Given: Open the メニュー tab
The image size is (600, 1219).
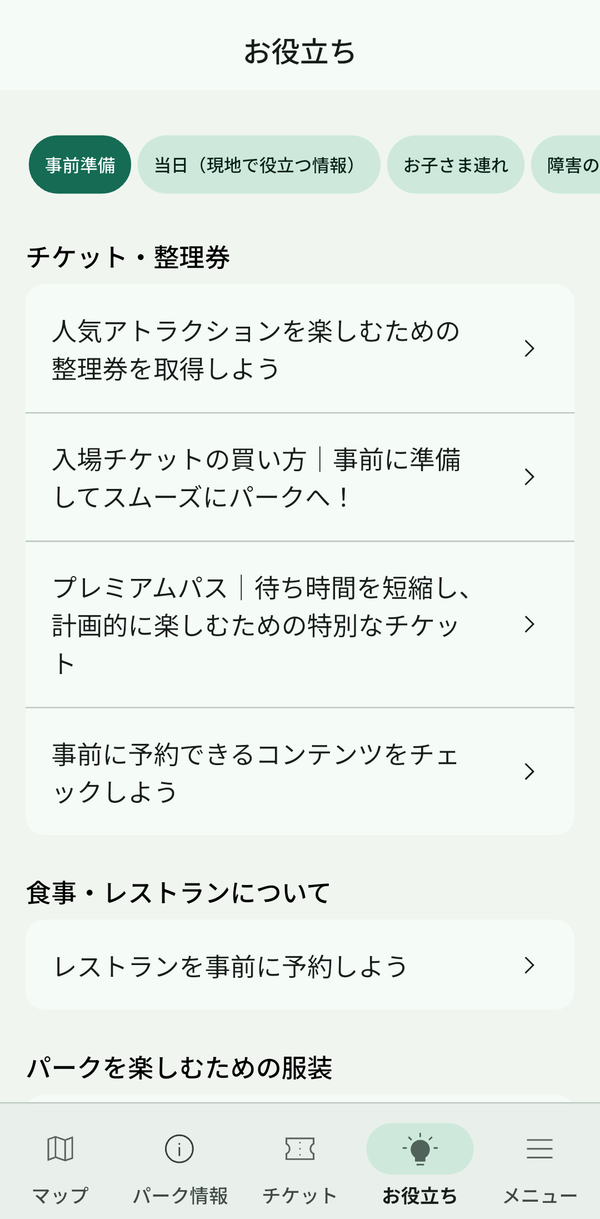Looking at the screenshot, I should [540, 1166].
